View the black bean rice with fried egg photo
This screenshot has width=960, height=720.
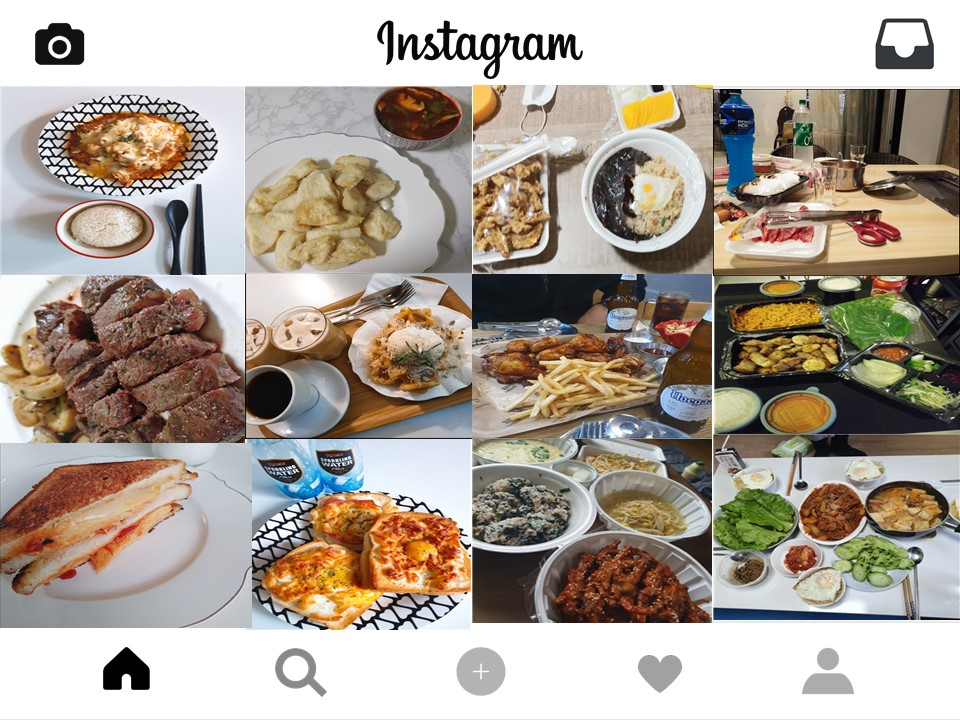[592, 180]
